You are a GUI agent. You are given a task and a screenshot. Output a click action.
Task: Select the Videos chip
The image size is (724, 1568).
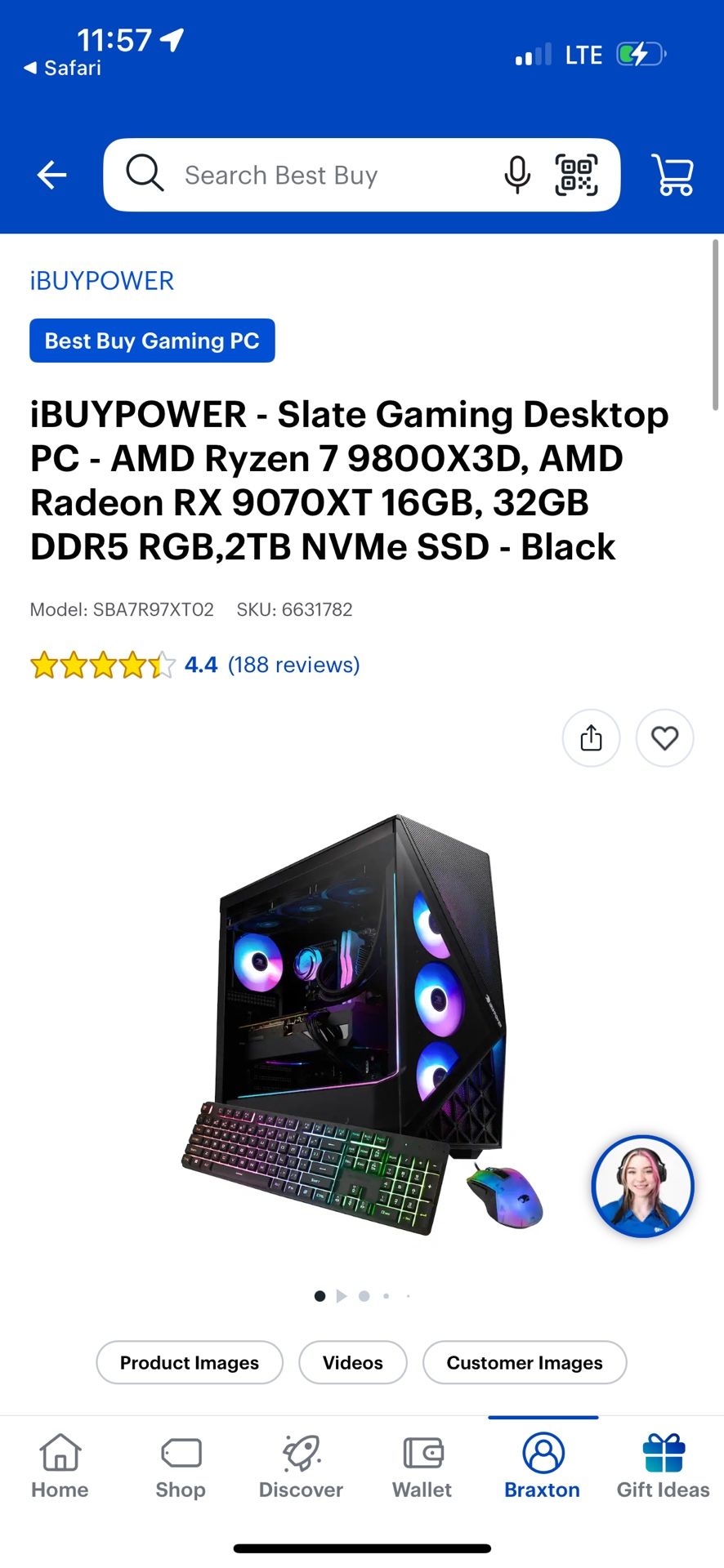tap(352, 1362)
